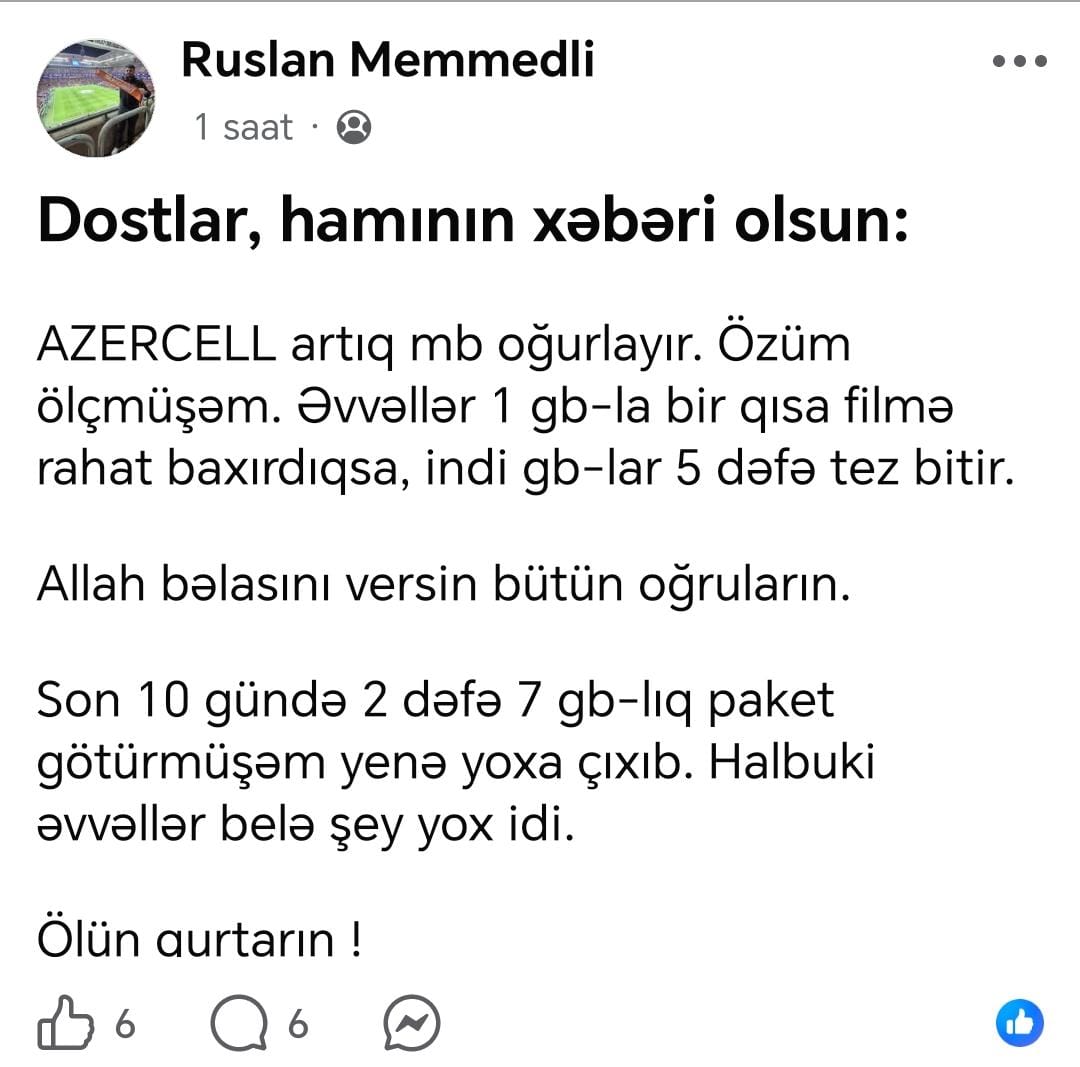Open Ruslan Memmedli's profile picture
Image resolution: width=1080 pixels, height=1067 pixels.
coord(96,98)
